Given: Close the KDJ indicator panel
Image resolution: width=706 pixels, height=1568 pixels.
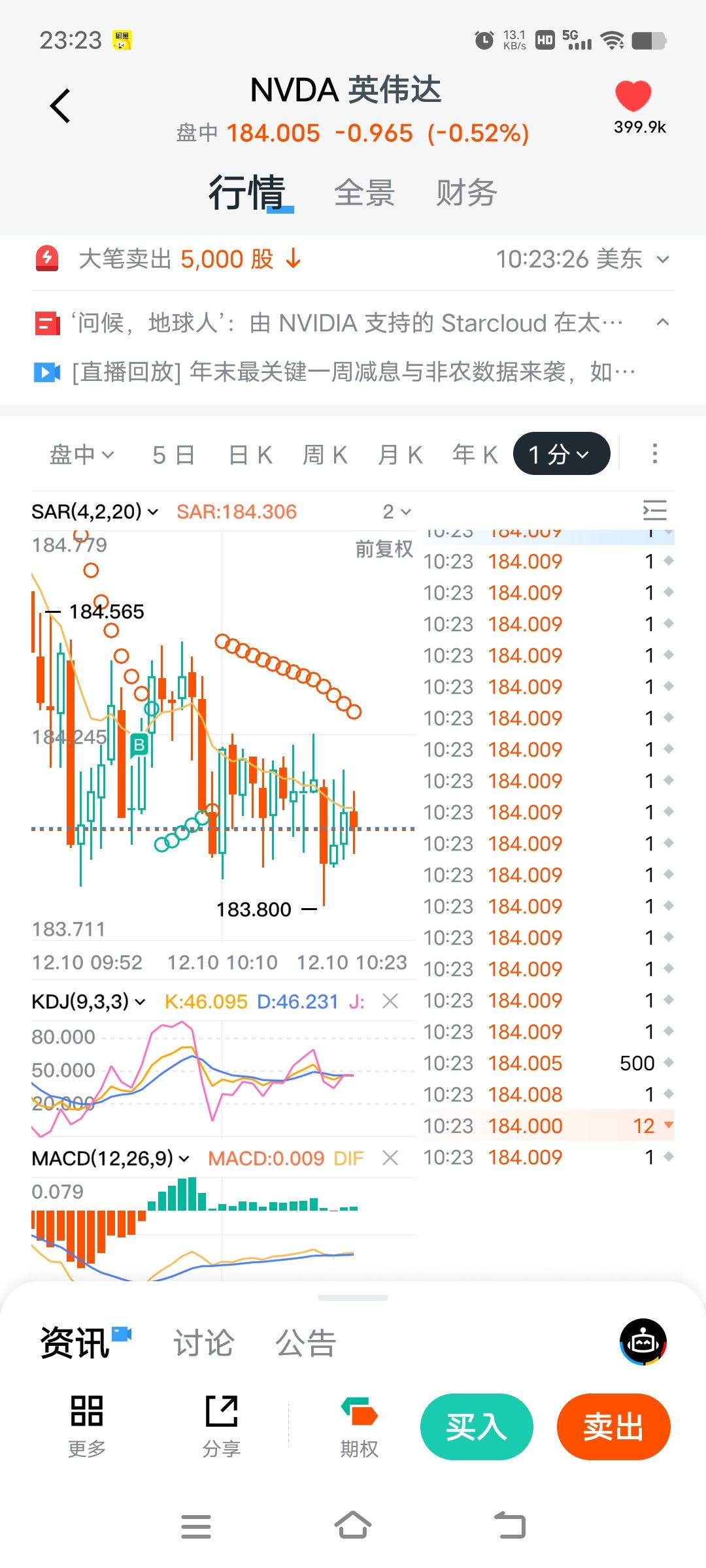Looking at the screenshot, I should pyautogui.click(x=390, y=1001).
